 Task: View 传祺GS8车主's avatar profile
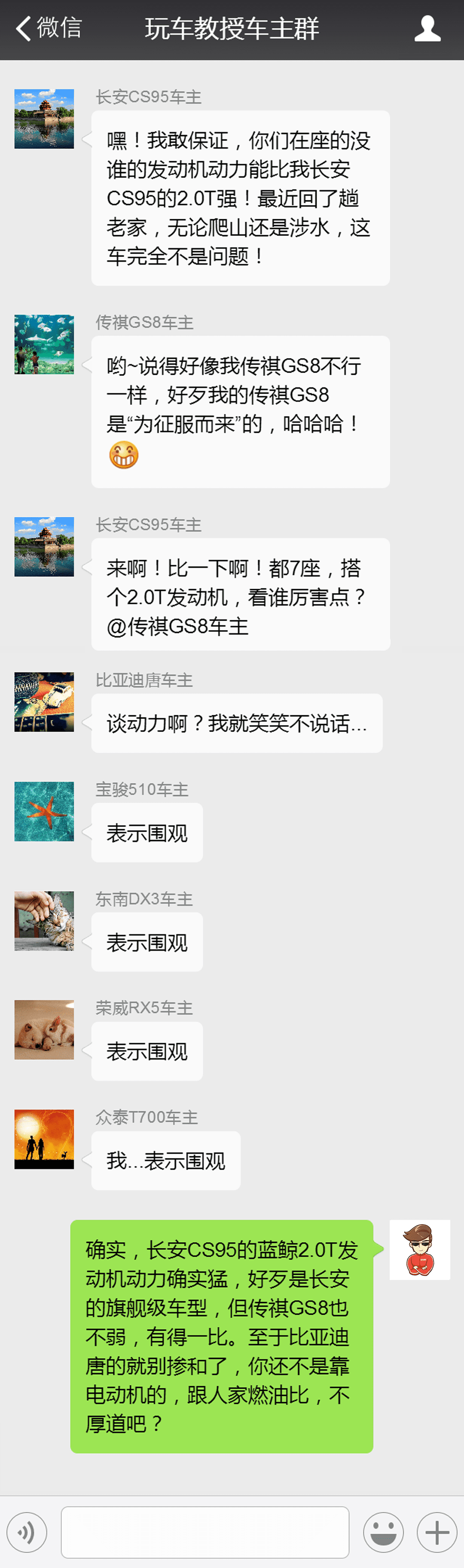tap(44, 345)
